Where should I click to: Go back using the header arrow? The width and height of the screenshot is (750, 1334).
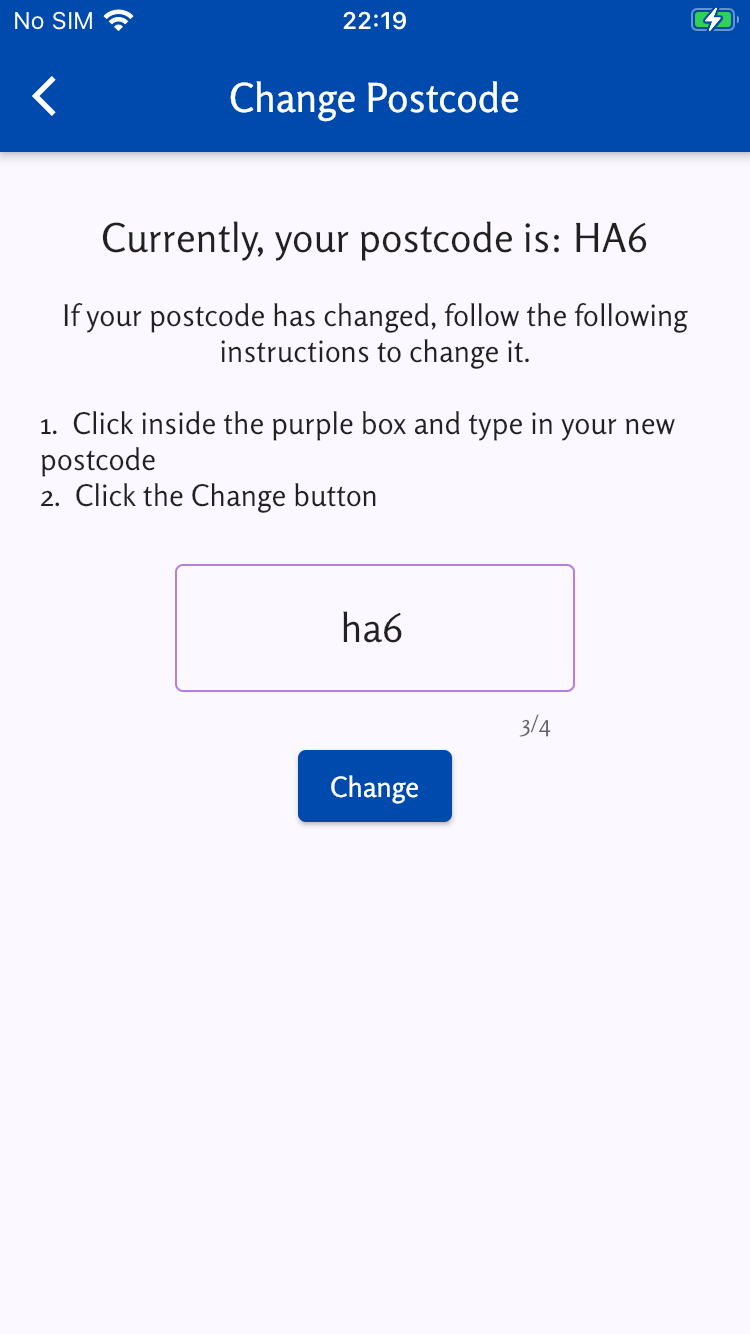(x=44, y=97)
